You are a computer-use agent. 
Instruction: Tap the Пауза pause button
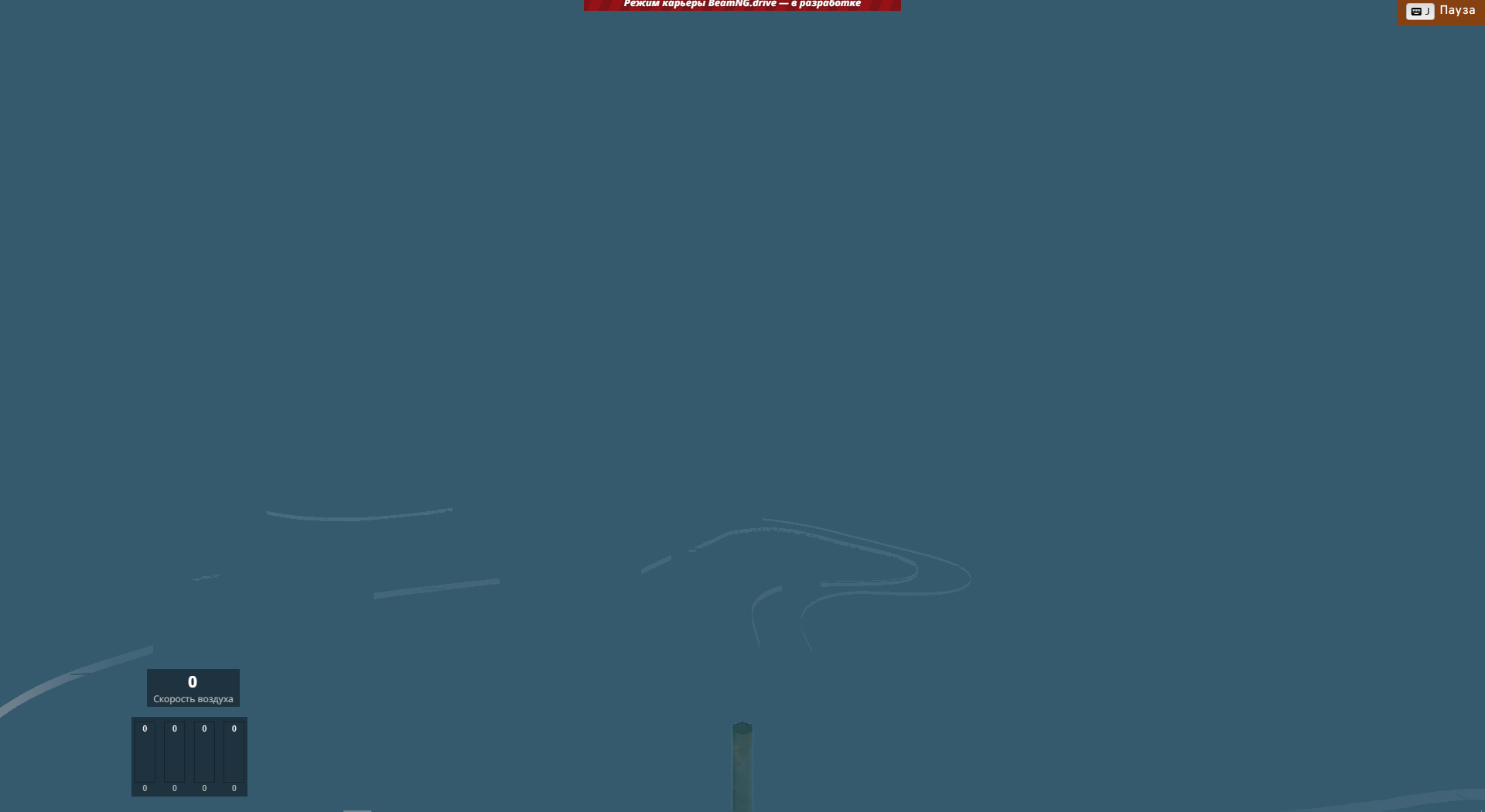1441,12
